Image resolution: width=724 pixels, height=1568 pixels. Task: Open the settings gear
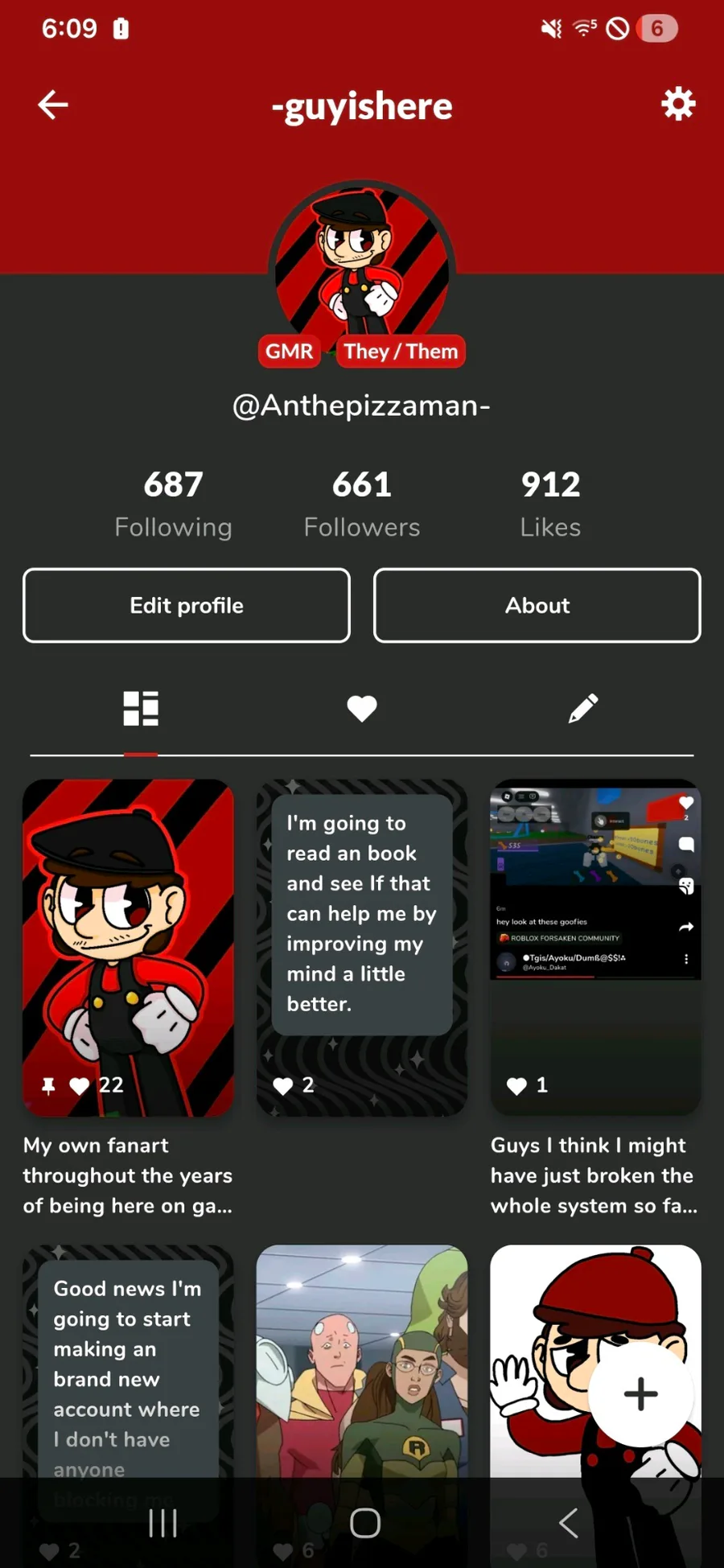point(677,105)
